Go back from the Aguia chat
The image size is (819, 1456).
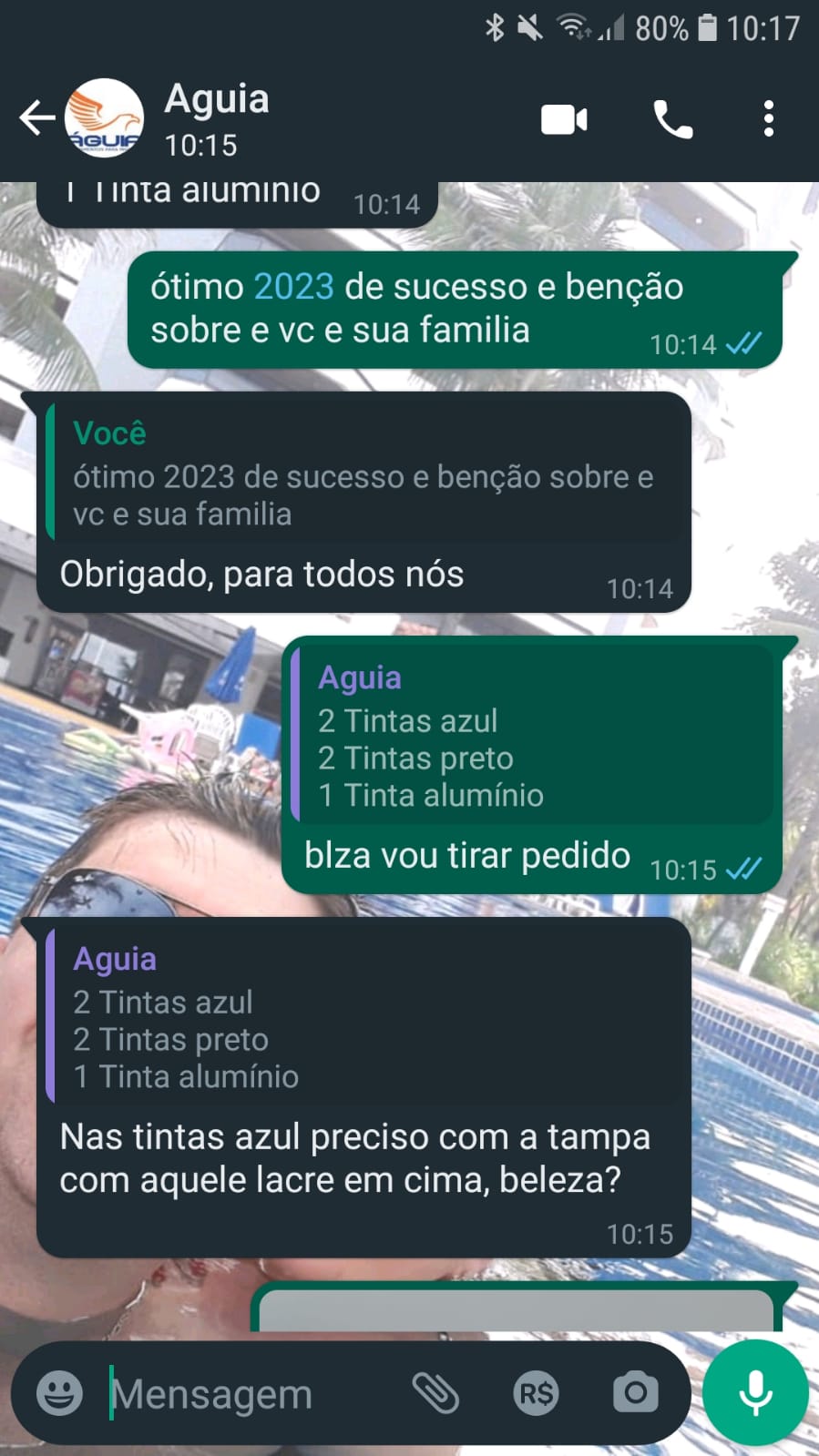[x=36, y=118]
